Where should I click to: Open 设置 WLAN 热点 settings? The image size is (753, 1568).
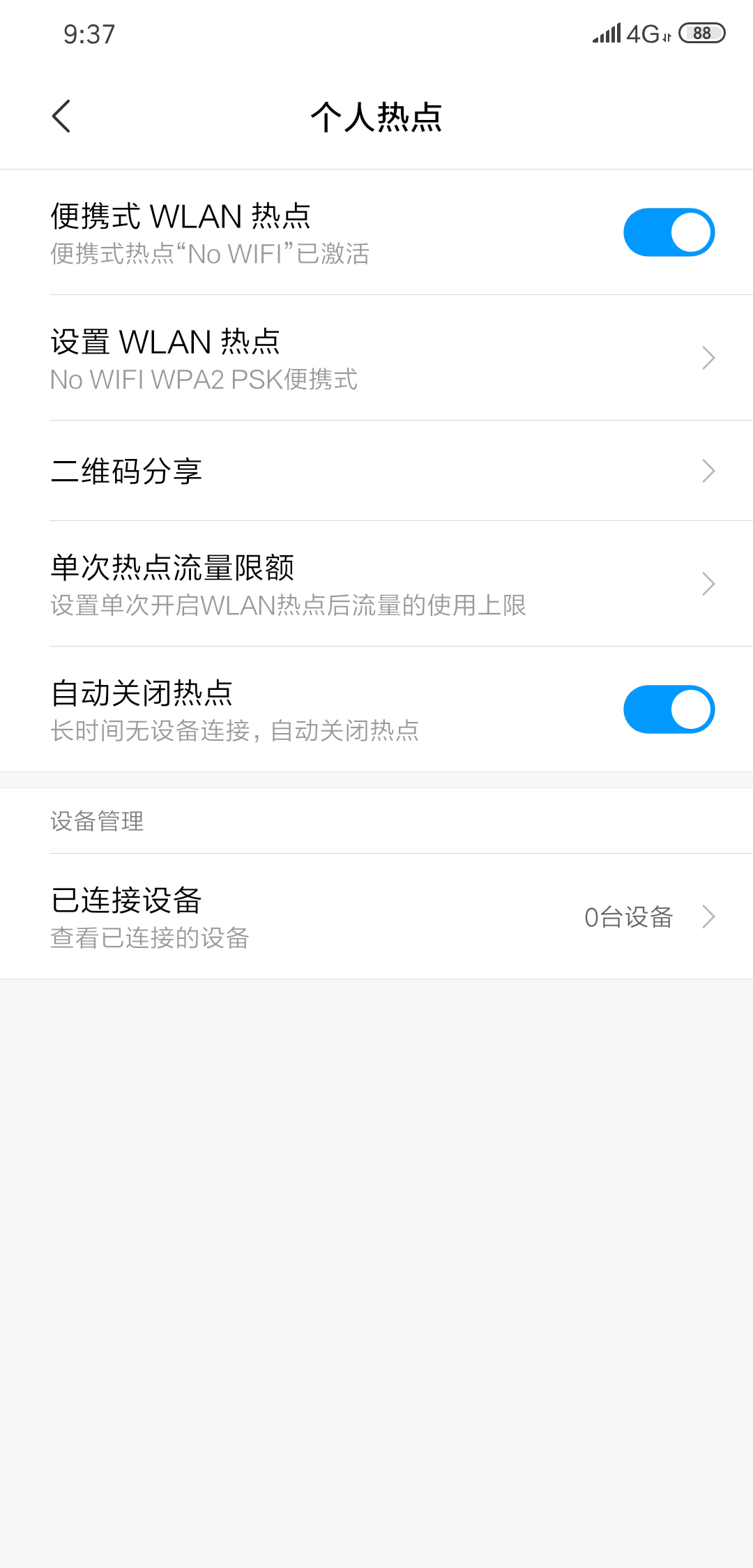[x=376, y=358]
